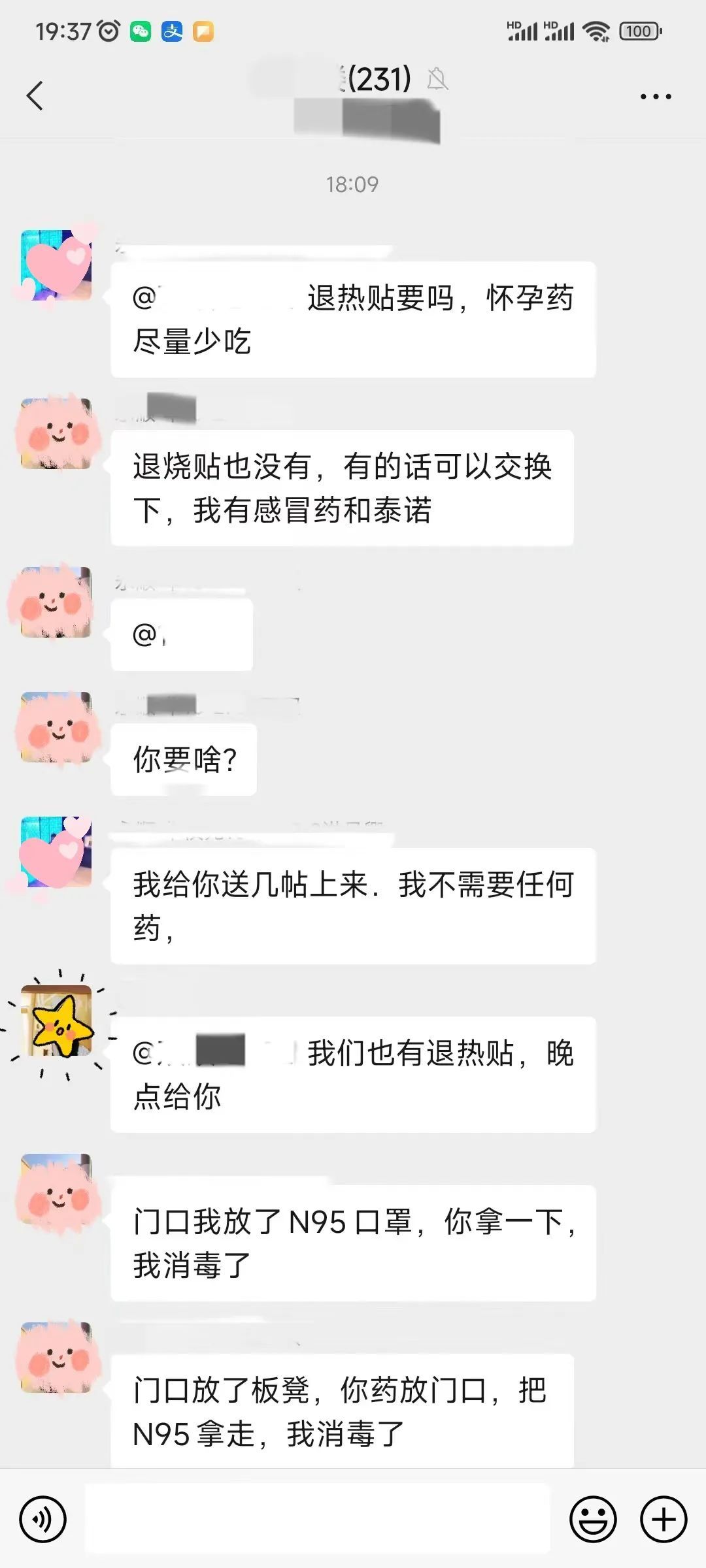The height and width of the screenshot is (1568, 706).
Task: Open profile of sender asking 退热贴要吗
Action: pos(56,265)
